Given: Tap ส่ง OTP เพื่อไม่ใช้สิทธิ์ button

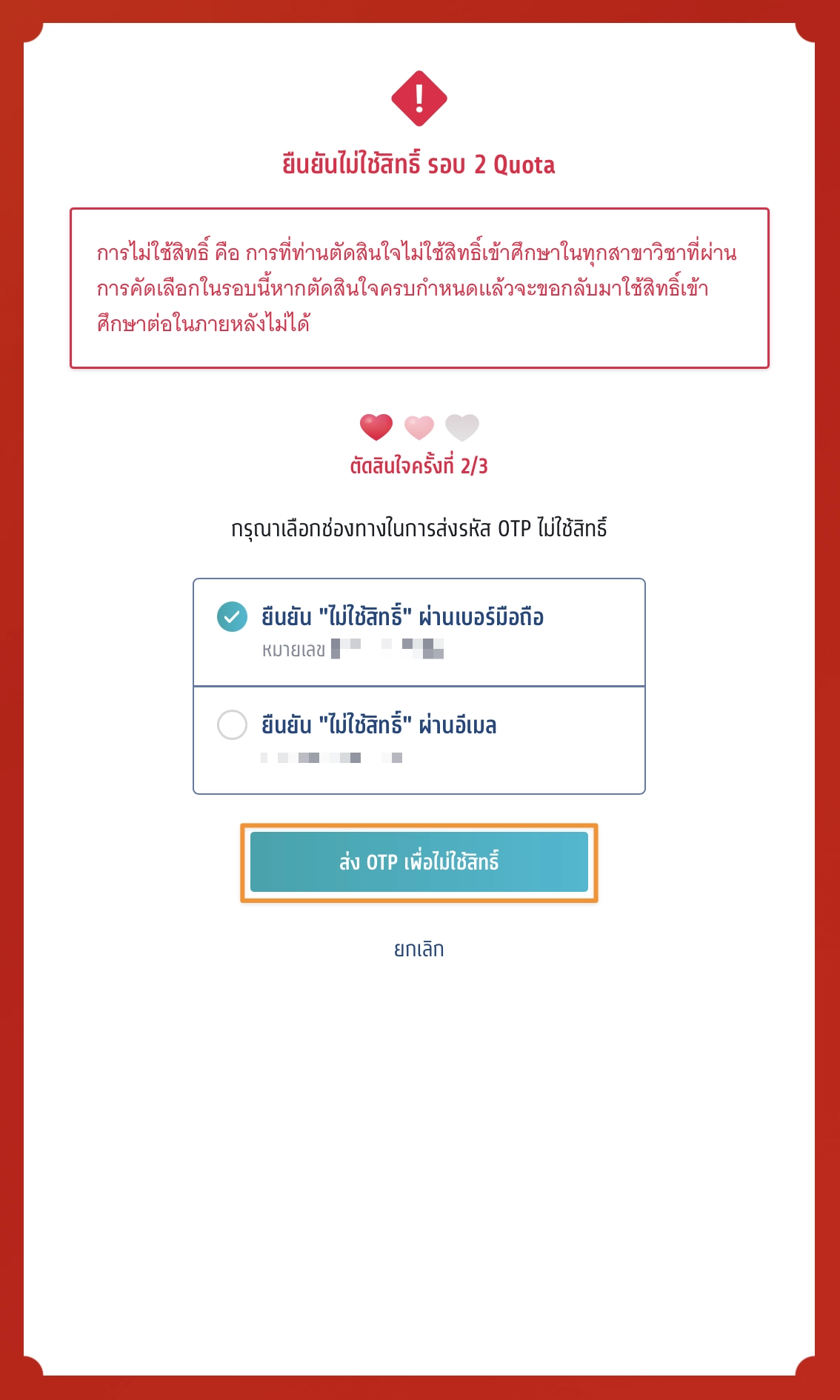Looking at the screenshot, I should tap(419, 862).
